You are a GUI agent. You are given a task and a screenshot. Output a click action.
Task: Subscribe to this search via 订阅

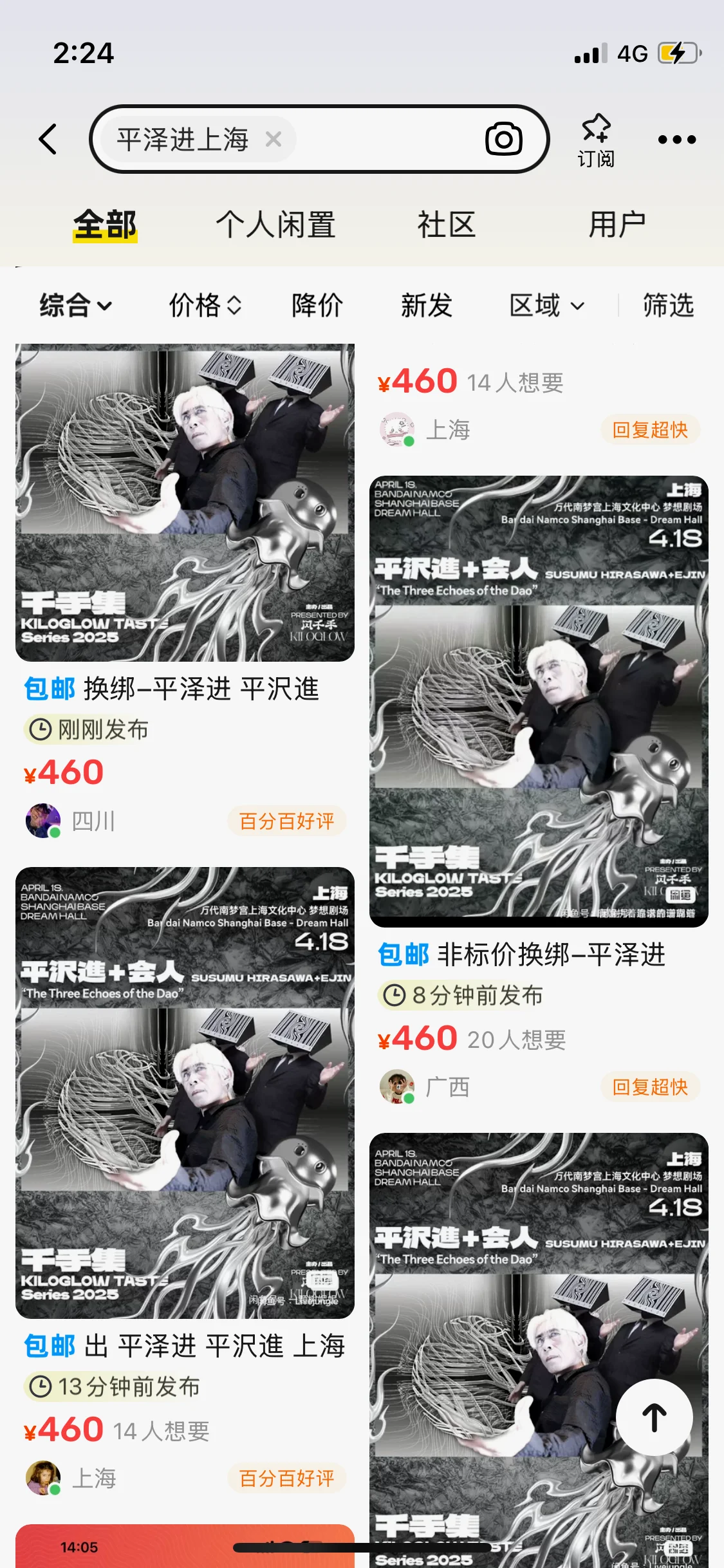595,139
